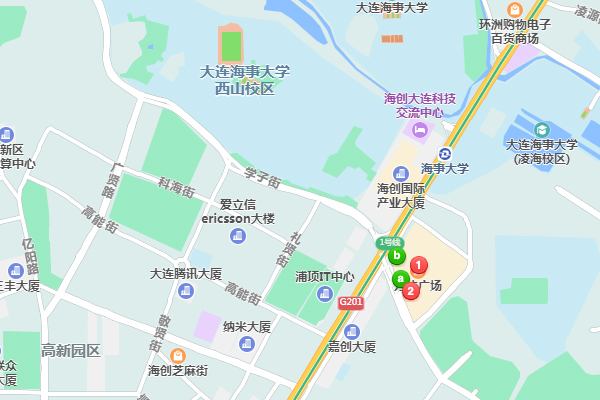This screenshot has width=600, height=400.
Task: Select the green marker labeled a
Action: coord(400,279)
